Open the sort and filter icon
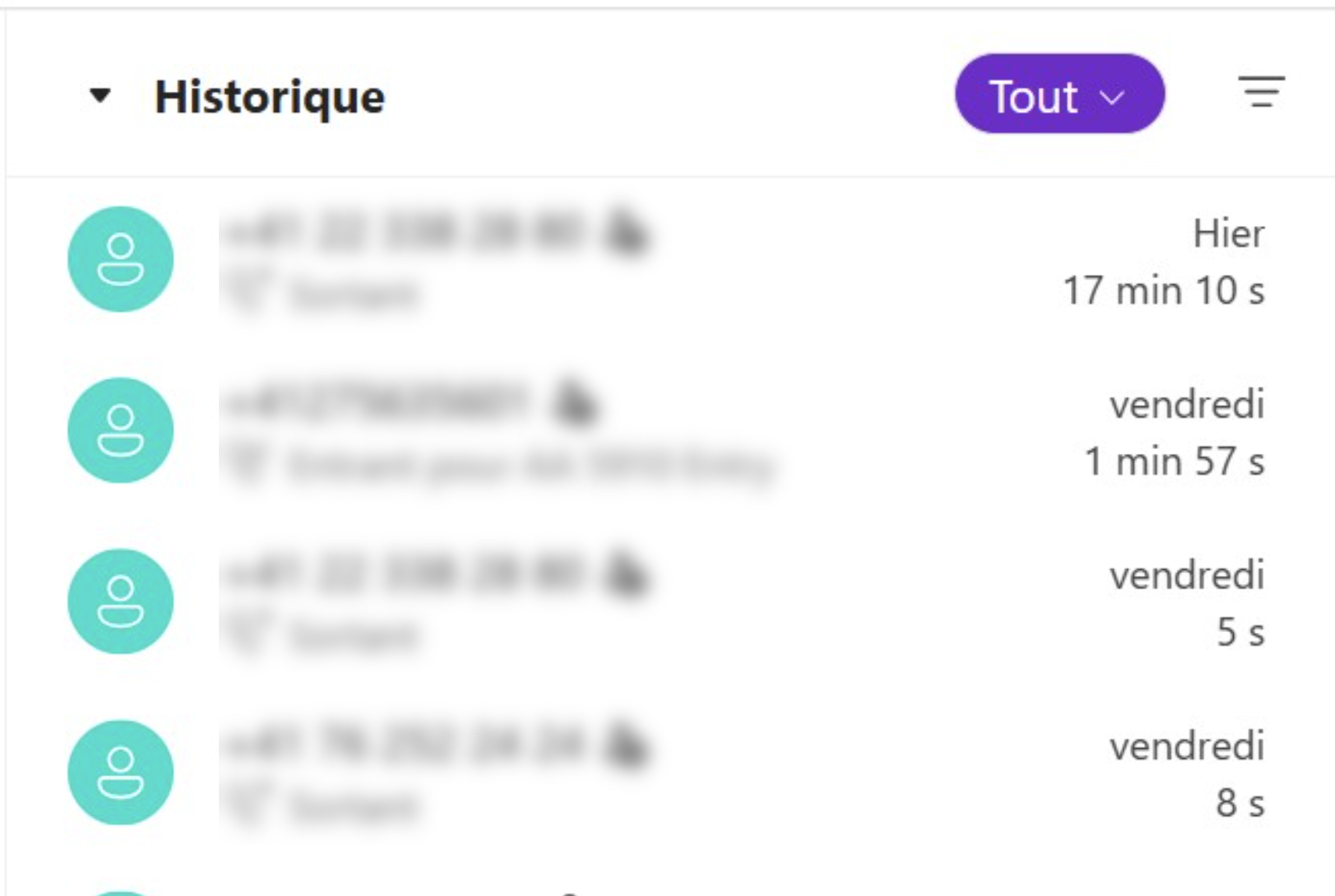 (x=1261, y=92)
